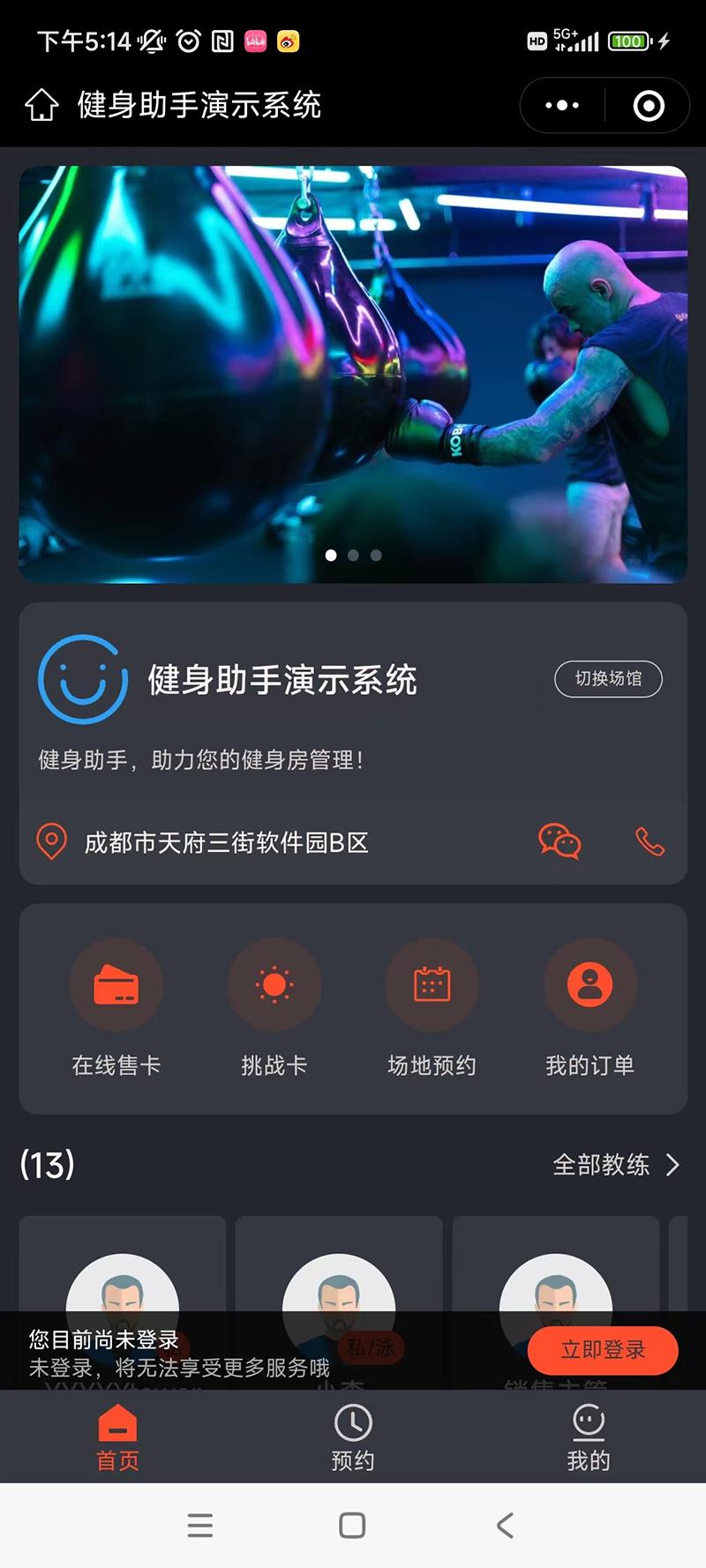This screenshot has height=1568, width=706.
Task: Tap the phone call icon
Action: (649, 842)
